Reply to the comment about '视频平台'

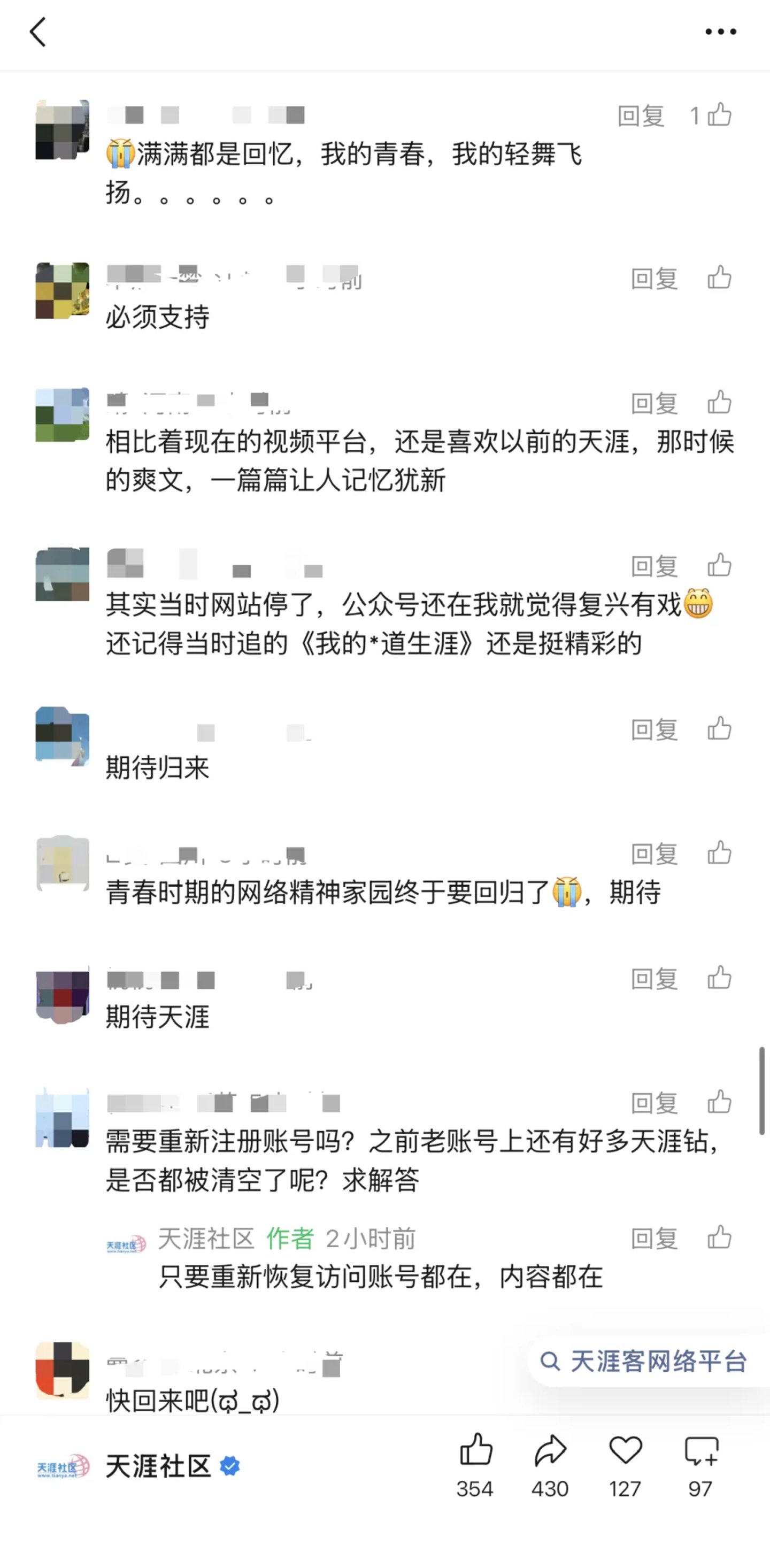coord(654,404)
